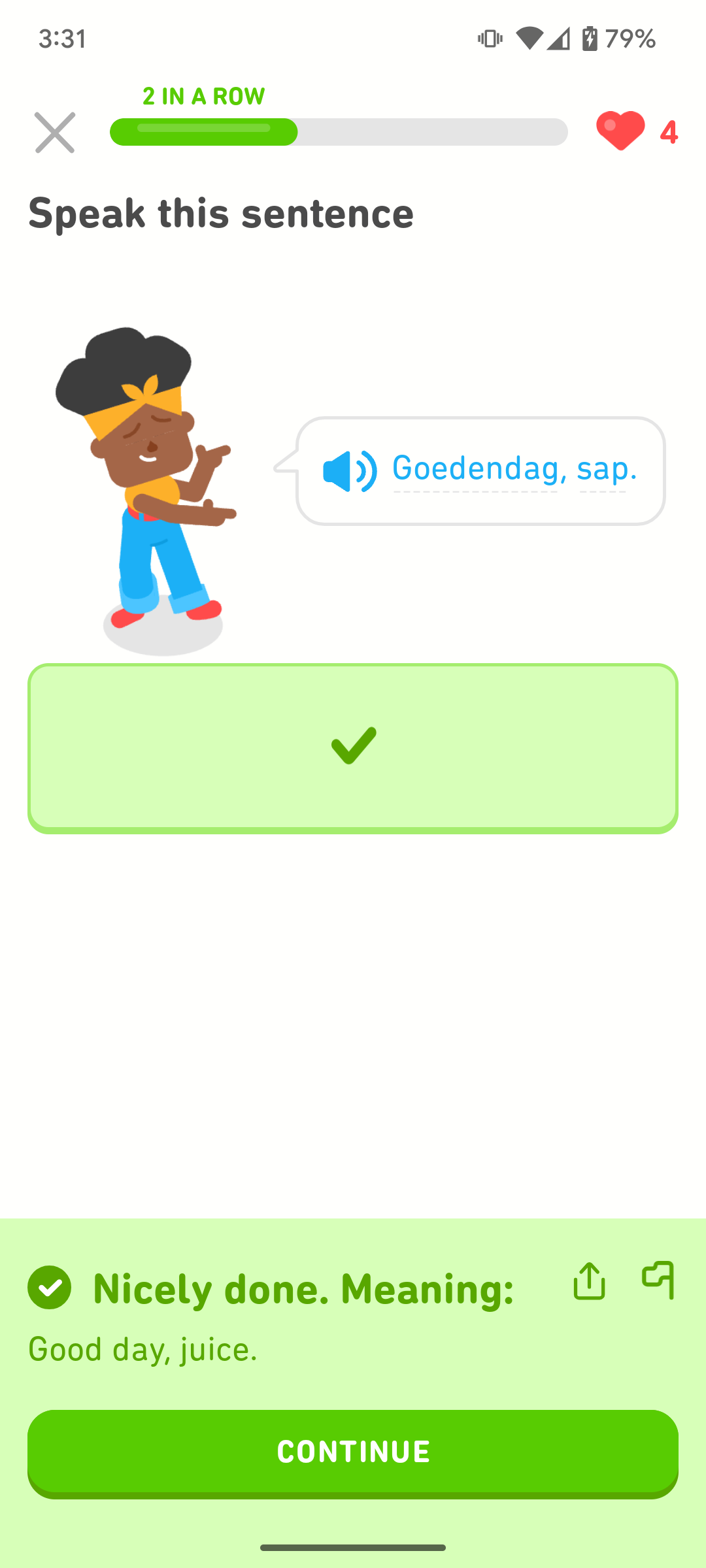The image size is (706, 1568).
Task: Share this sentence result
Action: point(589,1281)
